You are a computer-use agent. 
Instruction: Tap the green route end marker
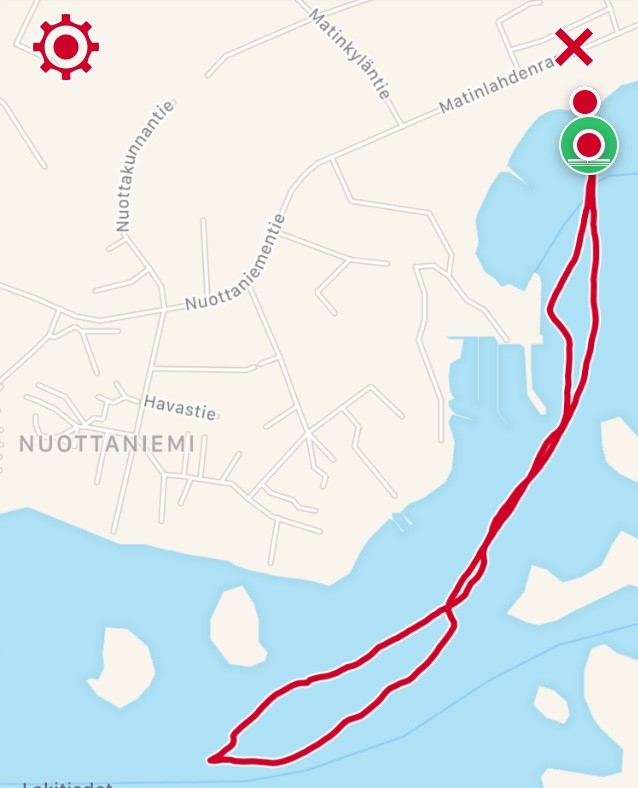tap(589, 146)
